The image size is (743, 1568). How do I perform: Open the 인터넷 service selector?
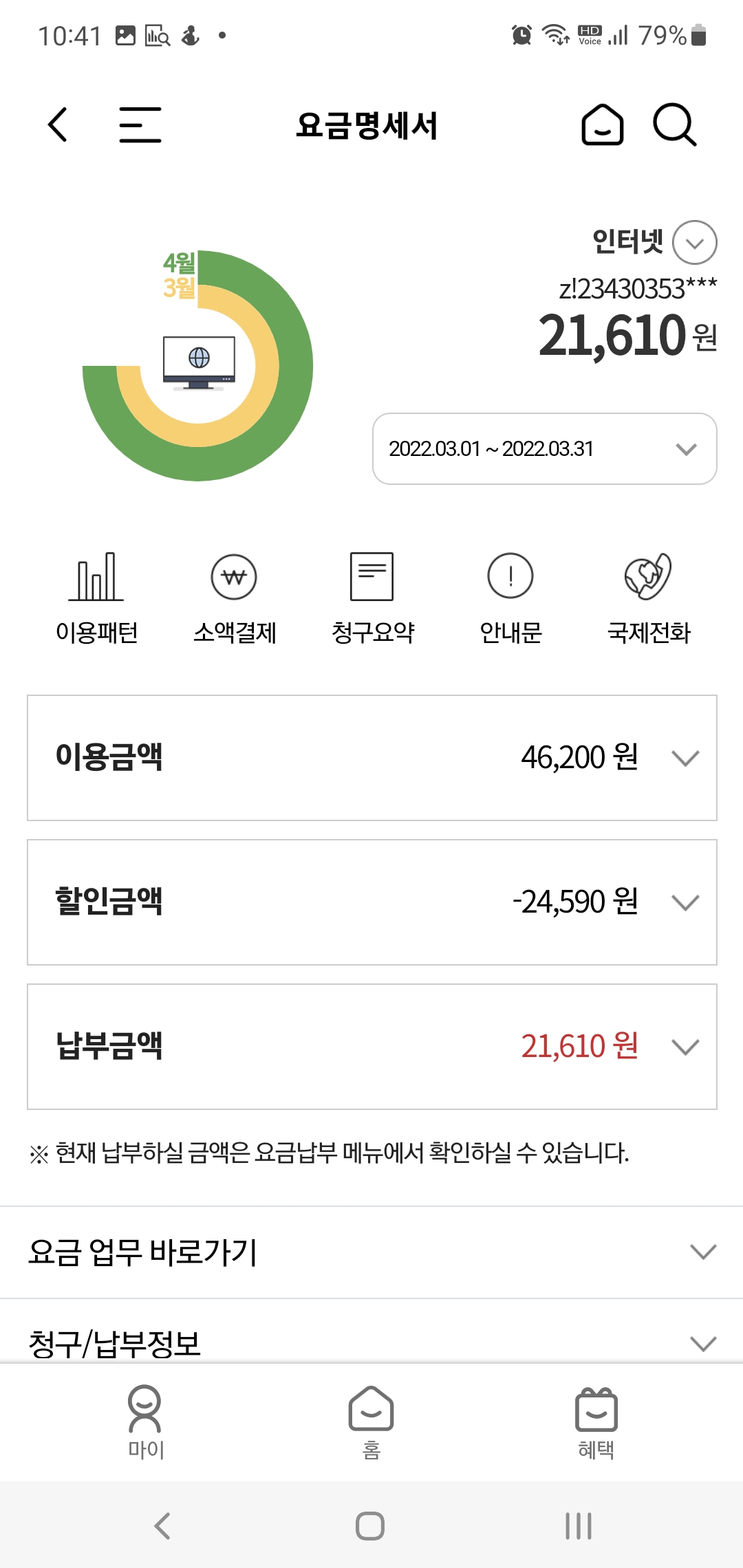tap(694, 243)
